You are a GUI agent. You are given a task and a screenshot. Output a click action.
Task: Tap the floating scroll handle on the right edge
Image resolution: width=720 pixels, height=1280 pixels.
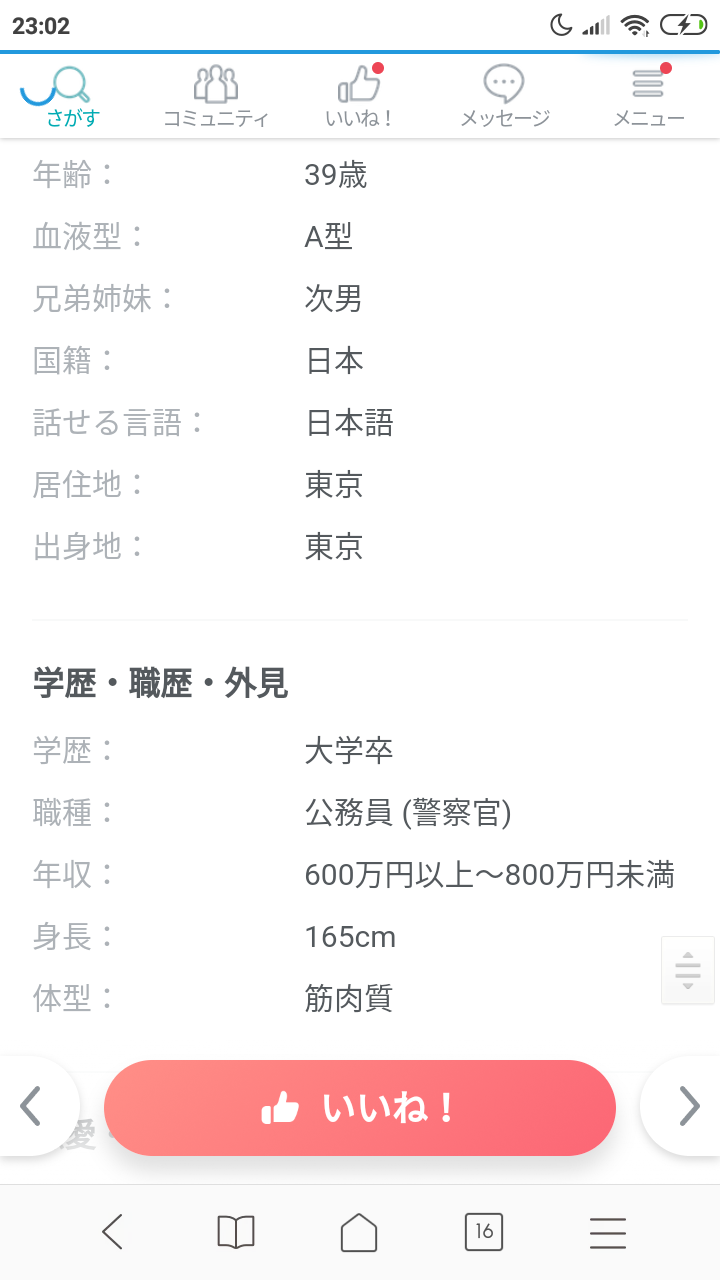[x=688, y=970]
